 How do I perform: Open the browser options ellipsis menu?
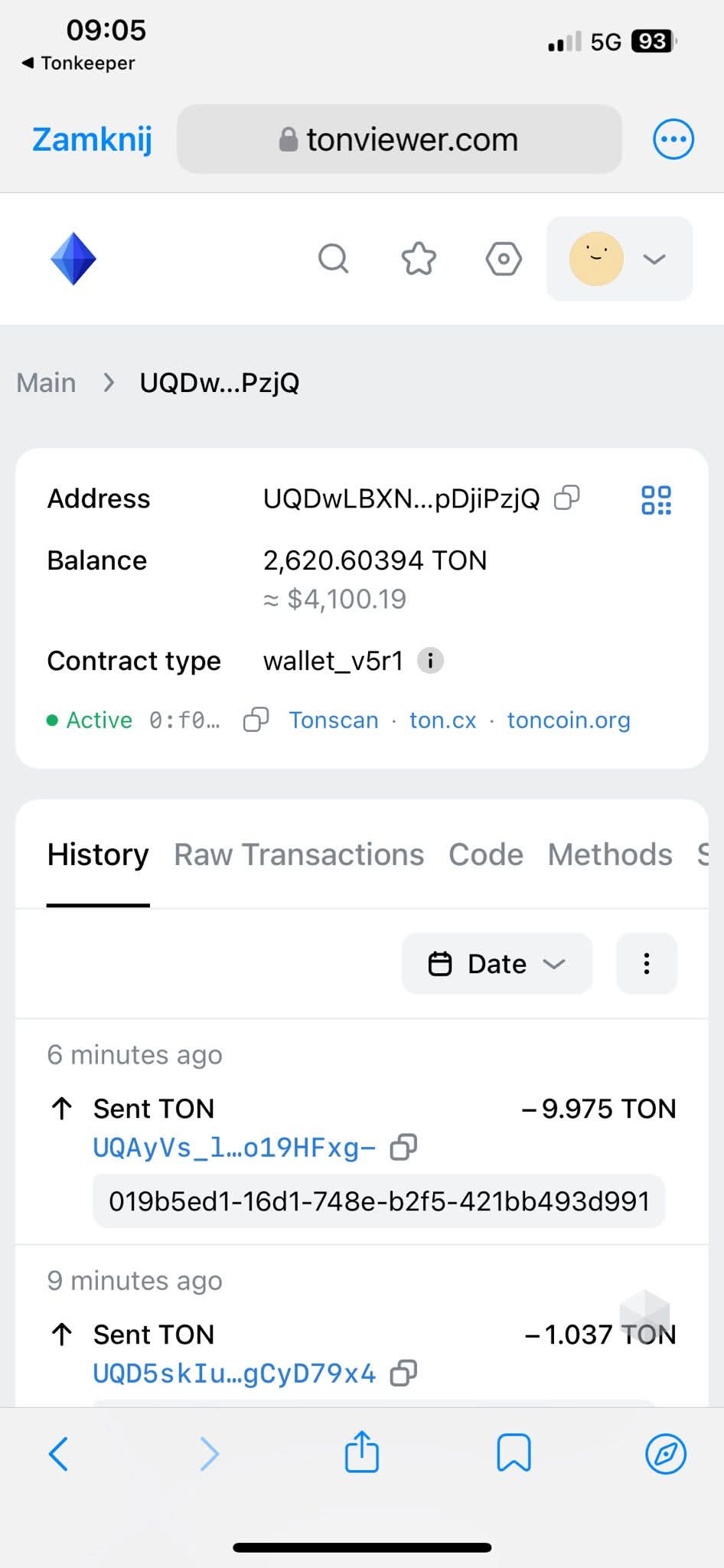(x=673, y=139)
